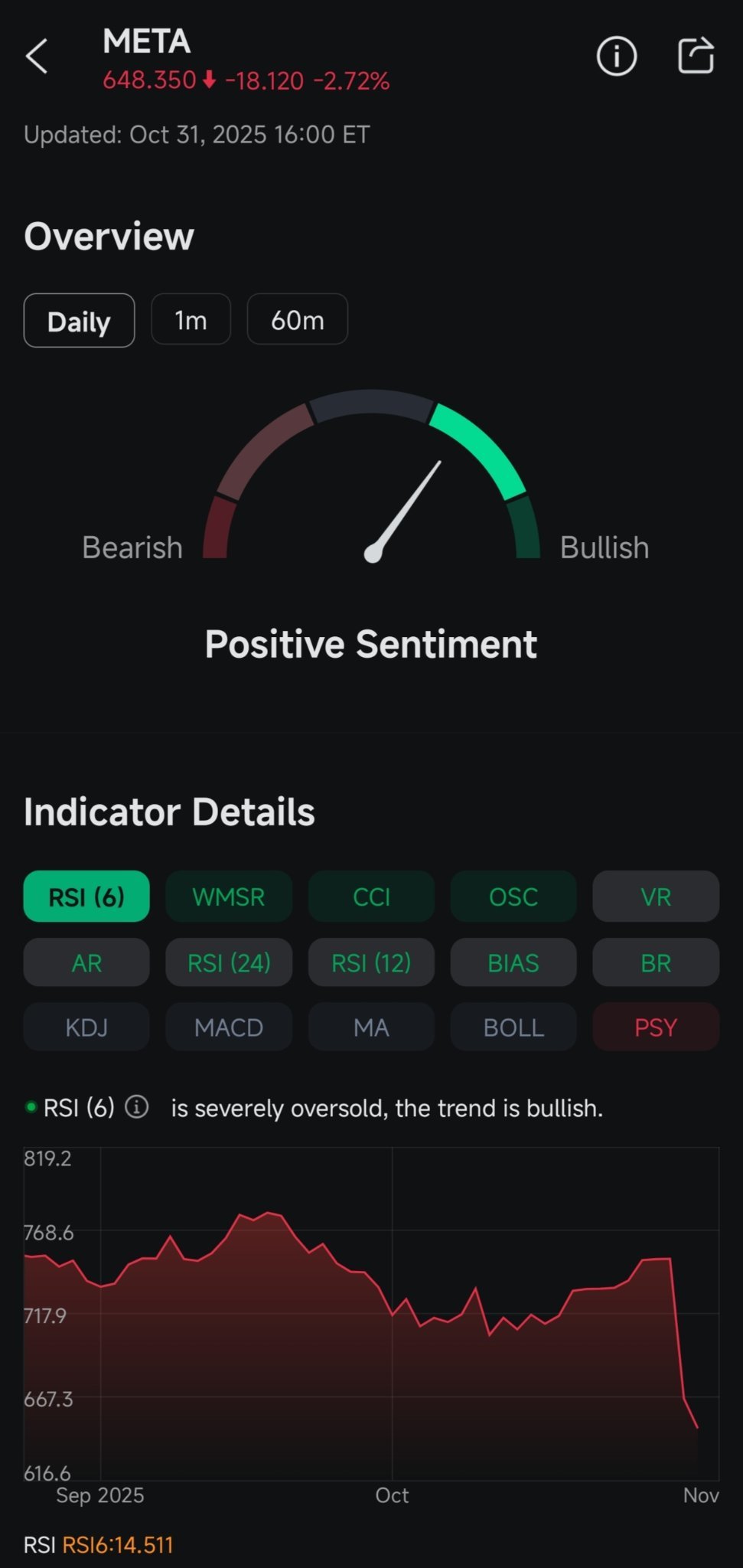Open the info icon in header

pos(616,56)
